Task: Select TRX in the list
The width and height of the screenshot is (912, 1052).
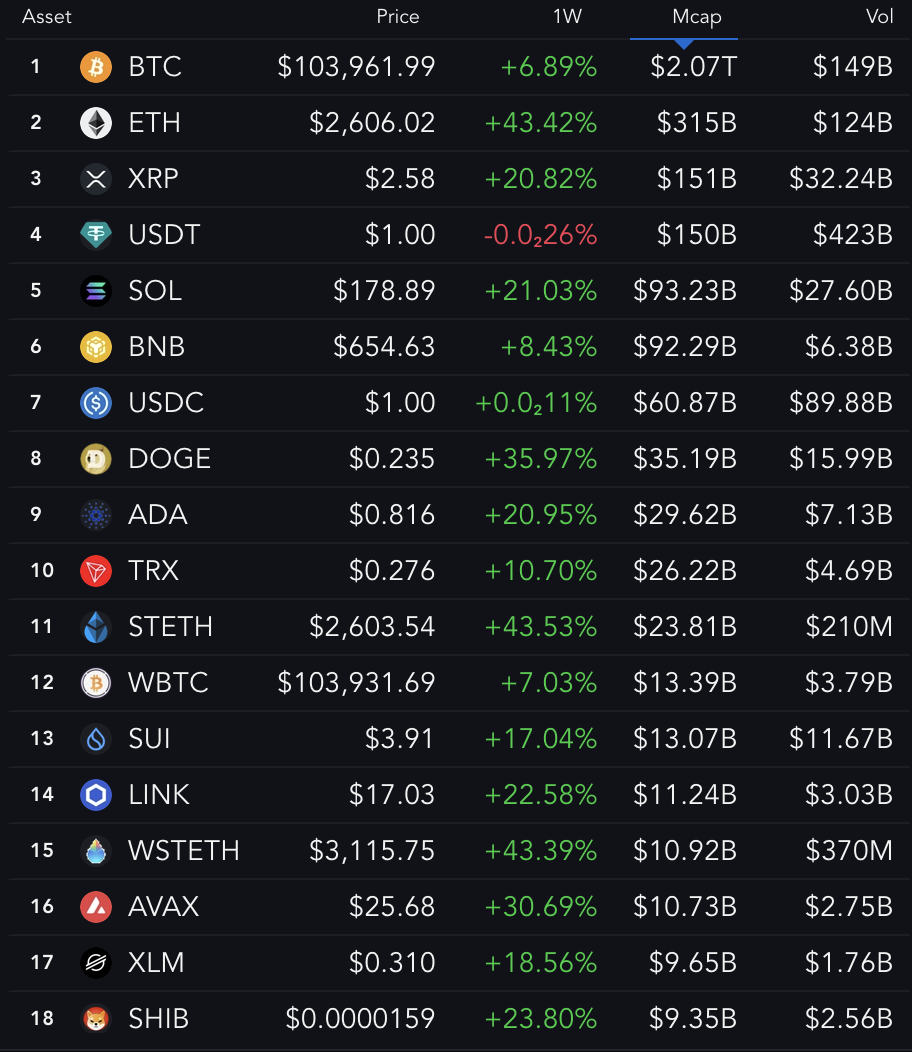Action: point(153,571)
